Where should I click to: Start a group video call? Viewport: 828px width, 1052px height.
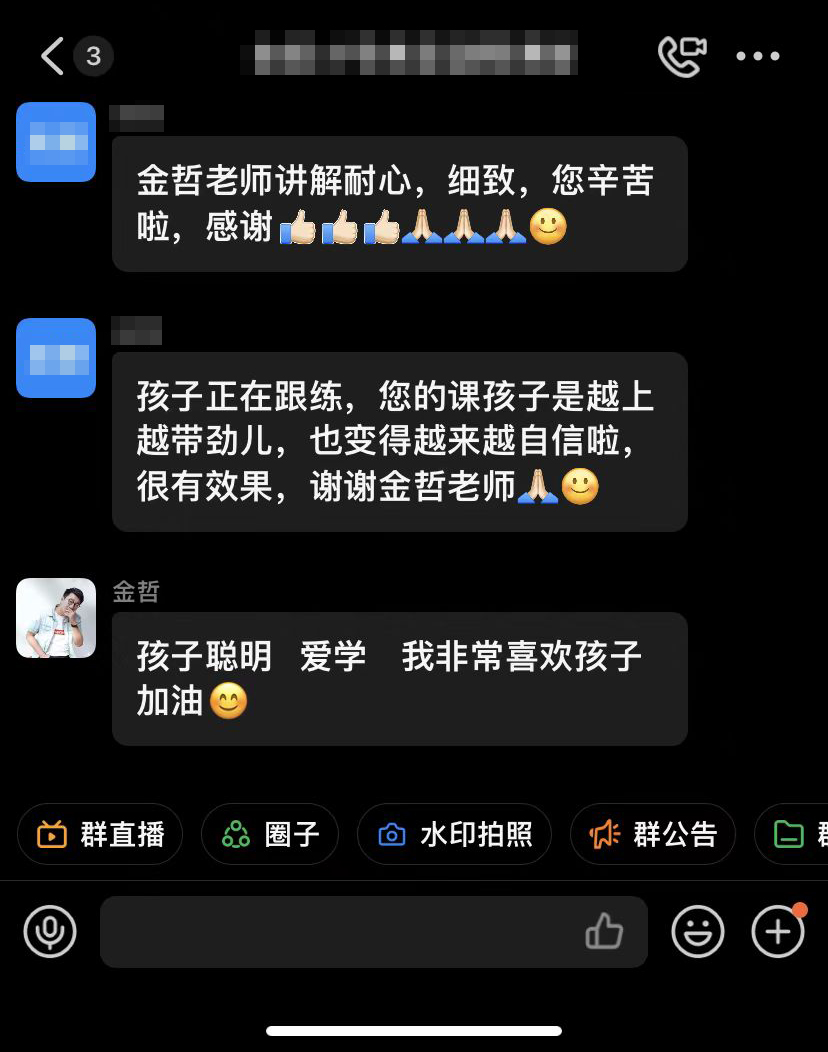tap(682, 56)
